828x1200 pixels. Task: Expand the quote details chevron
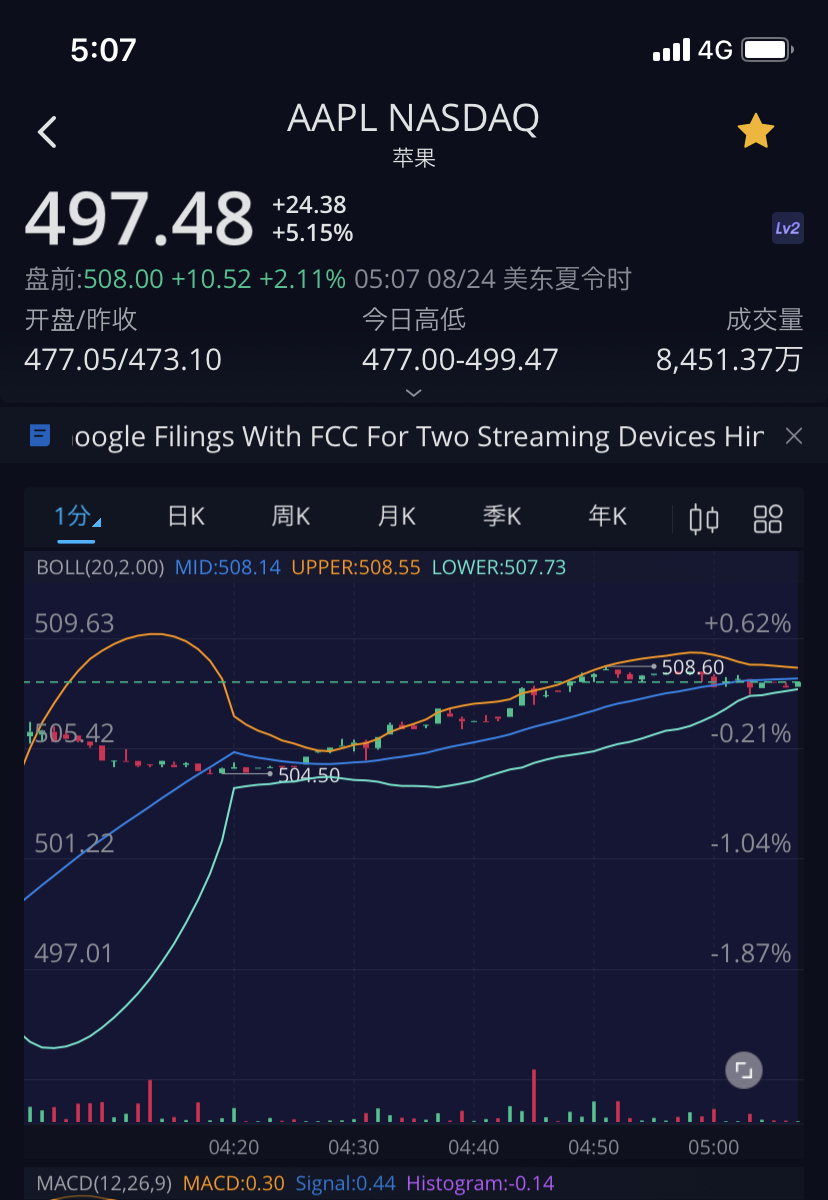tap(414, 393)
